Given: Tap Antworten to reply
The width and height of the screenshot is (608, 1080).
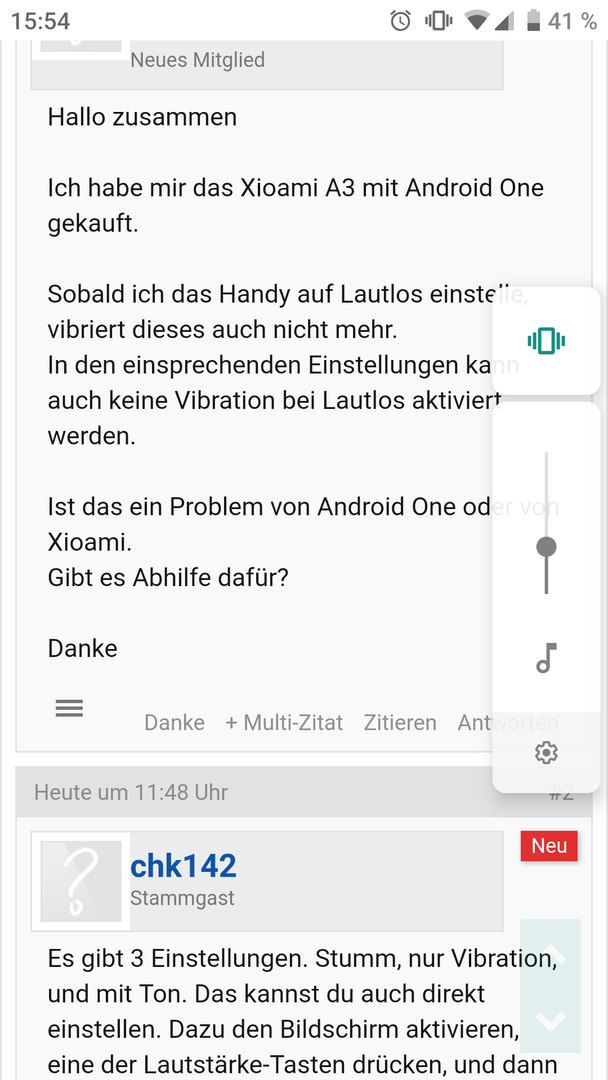Looking at the screenshot, I should pos(507,723).
